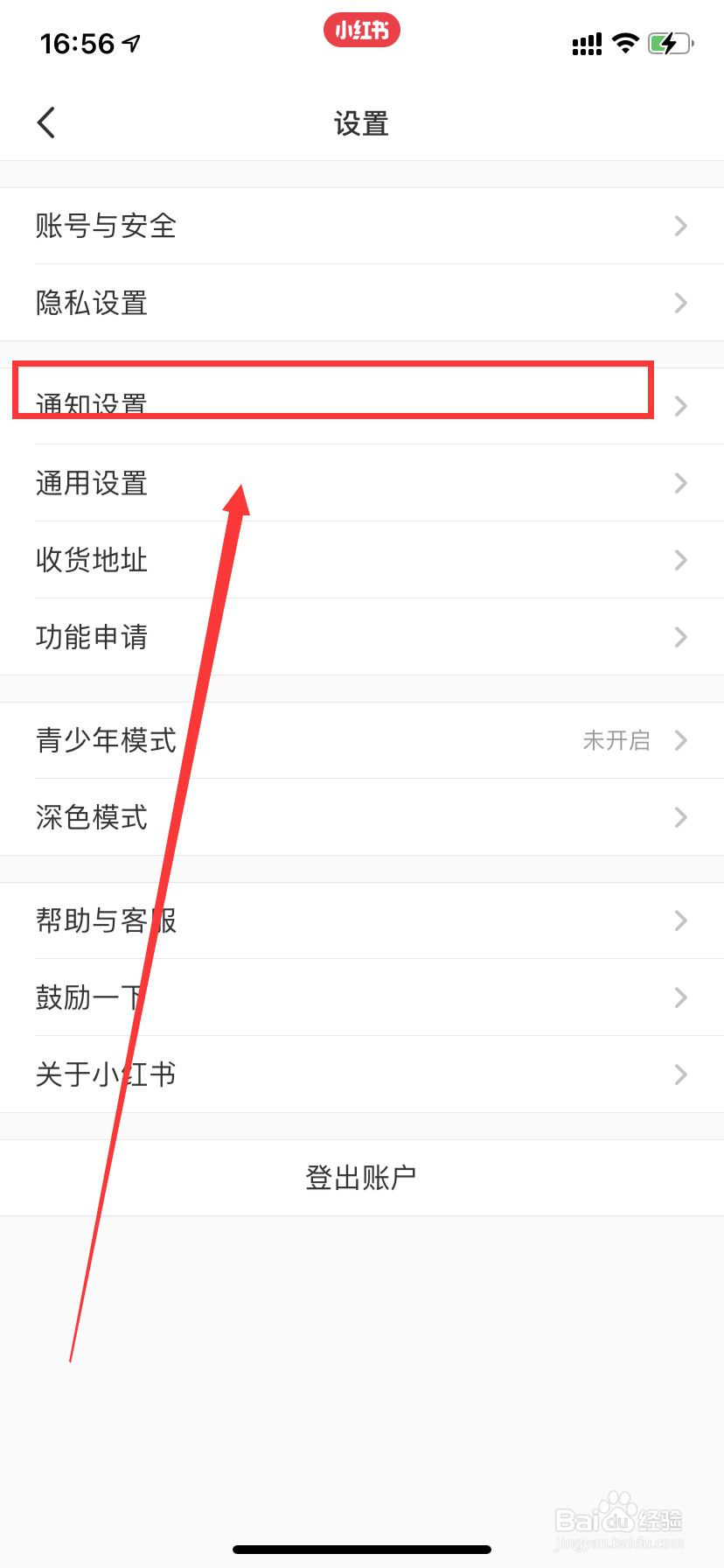724x1568 pixels.
Task: Expand 收货地址 via its chevron
Action: pyautogui.click(x=680, y=560)
